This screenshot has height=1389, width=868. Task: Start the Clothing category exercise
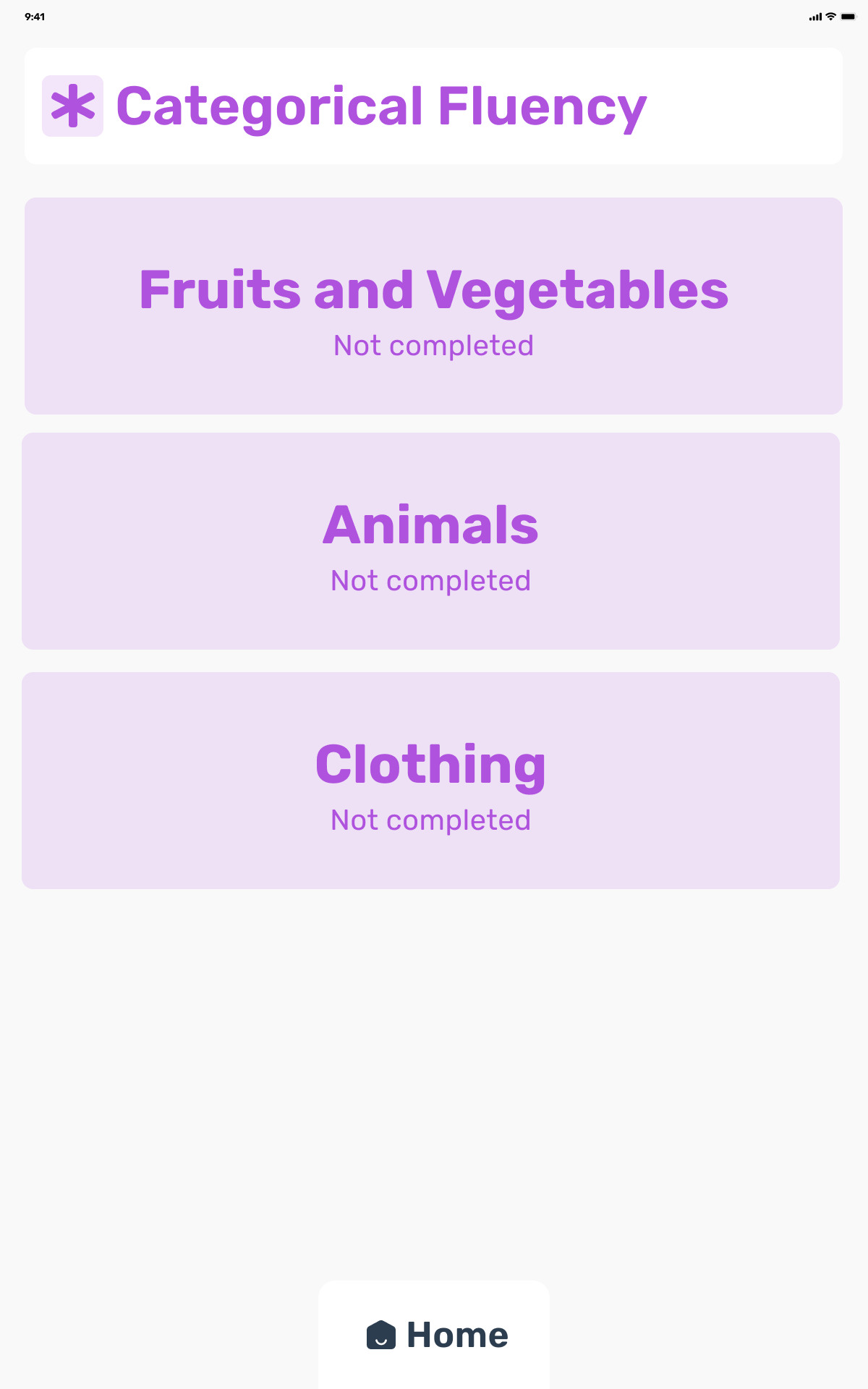tap(430, 781)
